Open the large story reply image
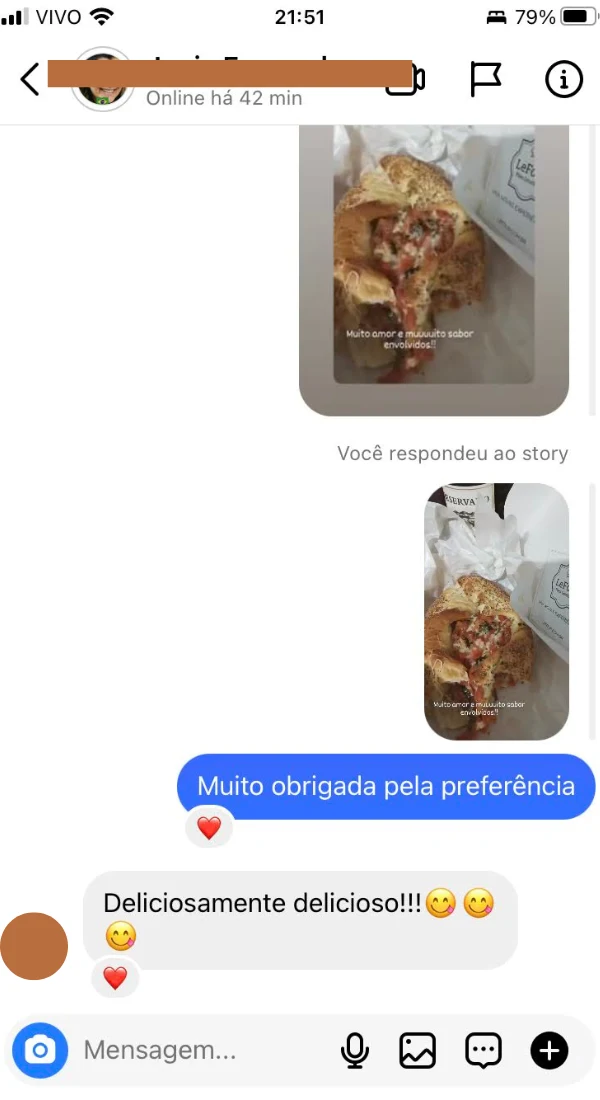This screenshot has height=1100, width=600. click(x=434, y=268)
